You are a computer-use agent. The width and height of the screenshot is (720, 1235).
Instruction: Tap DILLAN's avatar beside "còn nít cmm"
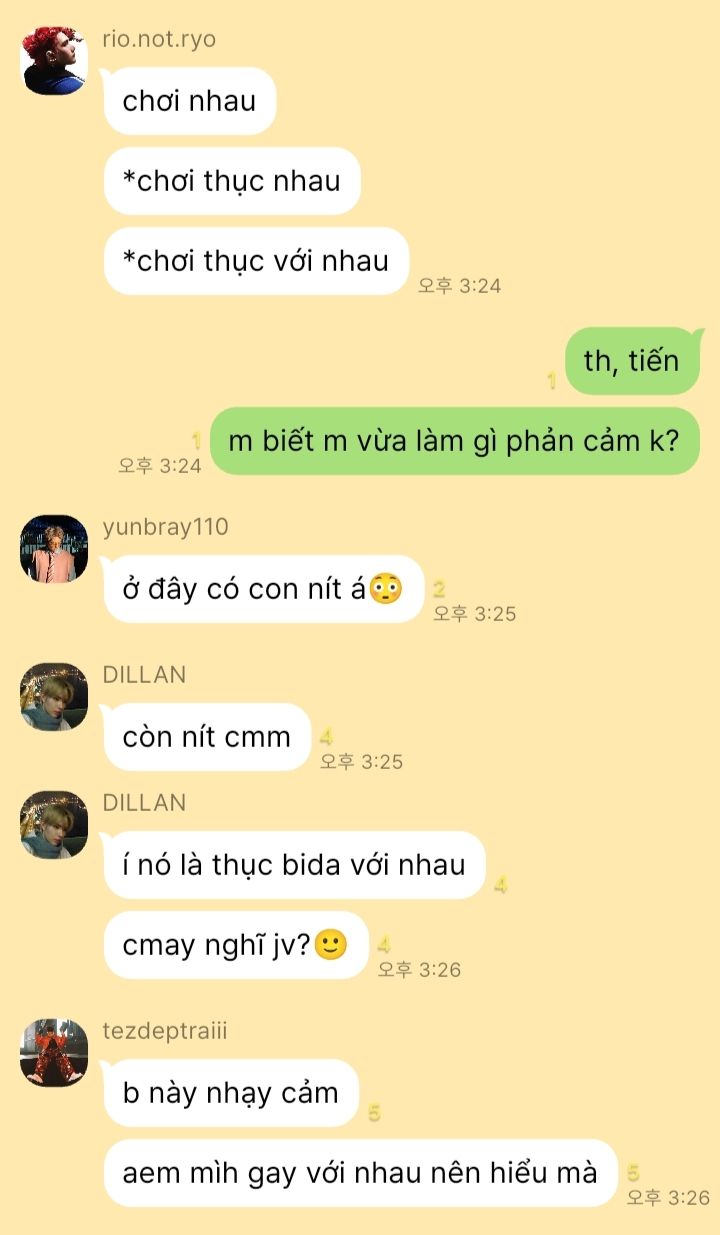pos(54,697)
